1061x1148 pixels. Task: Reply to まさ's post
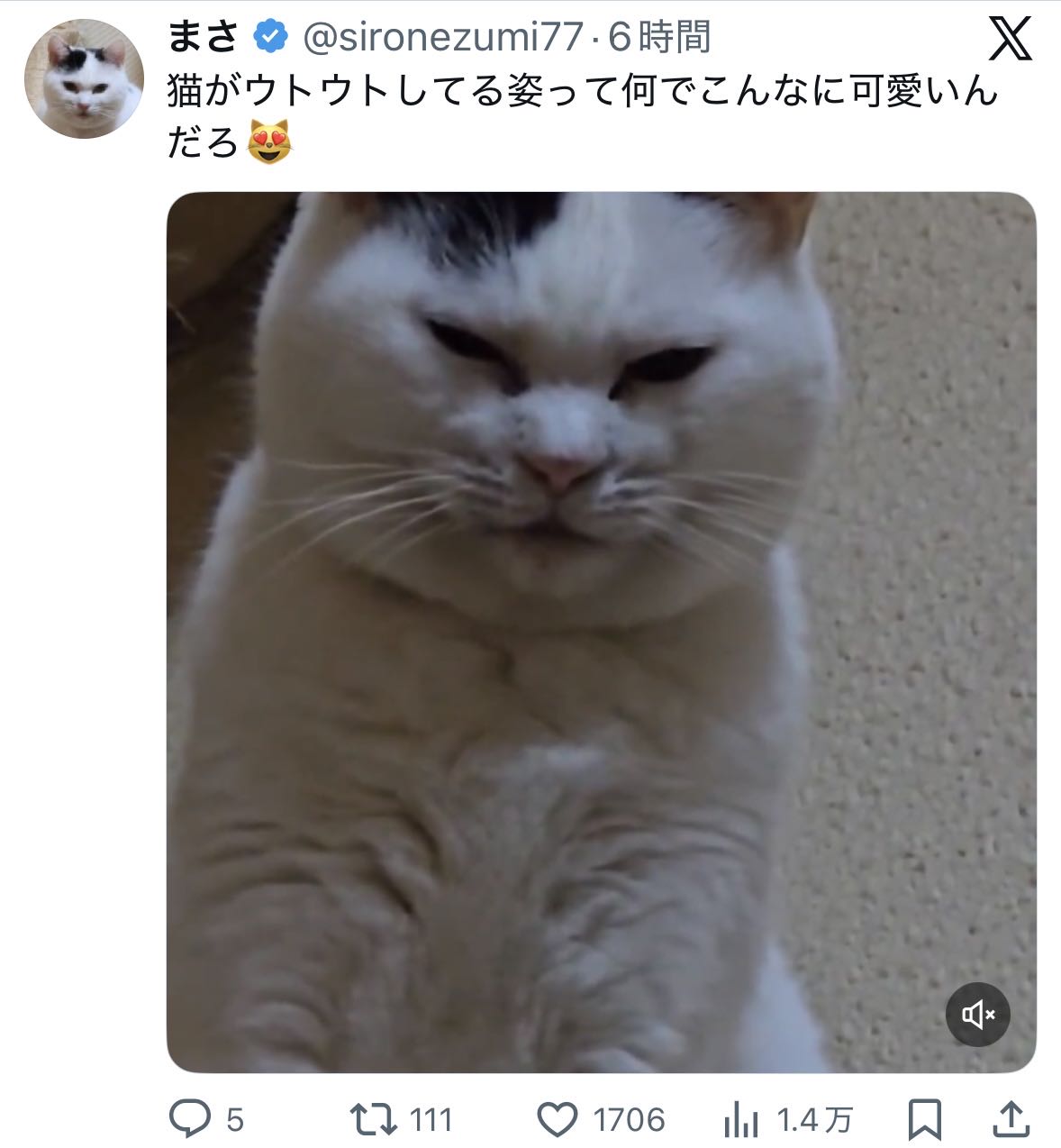tap(190, 1119)
